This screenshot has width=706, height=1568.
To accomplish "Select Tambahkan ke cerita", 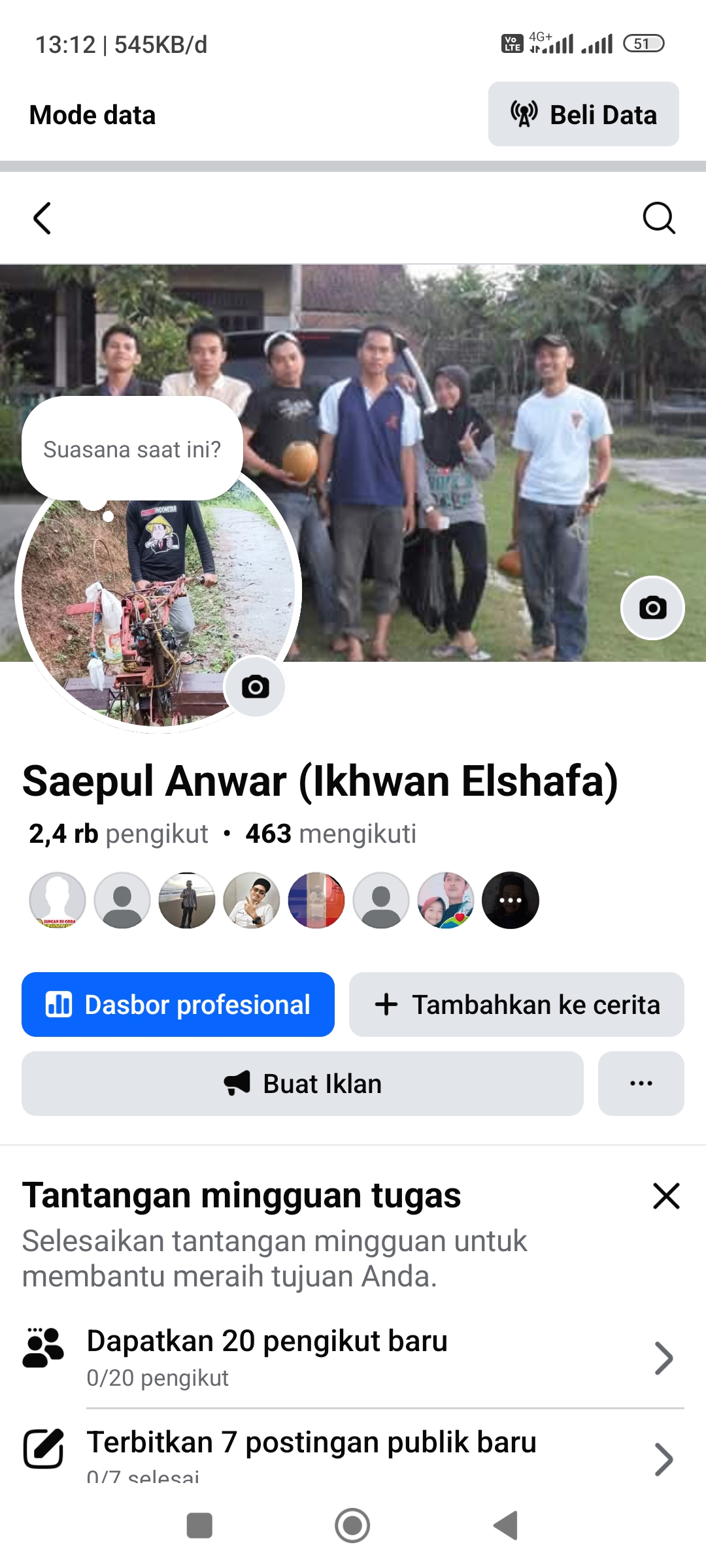I will click(516, 1004).
